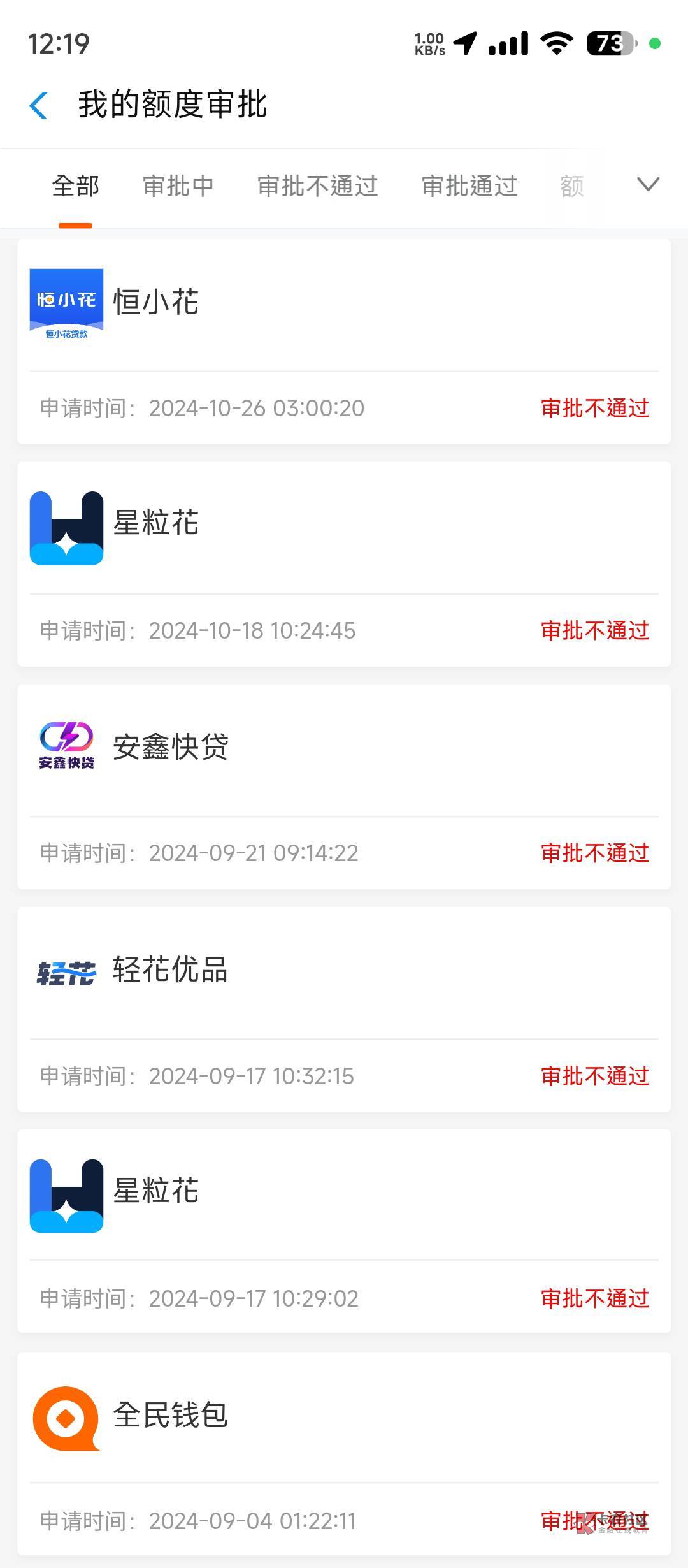
Task: Open the 全民钱包 application card
Action: (344, 1454)
